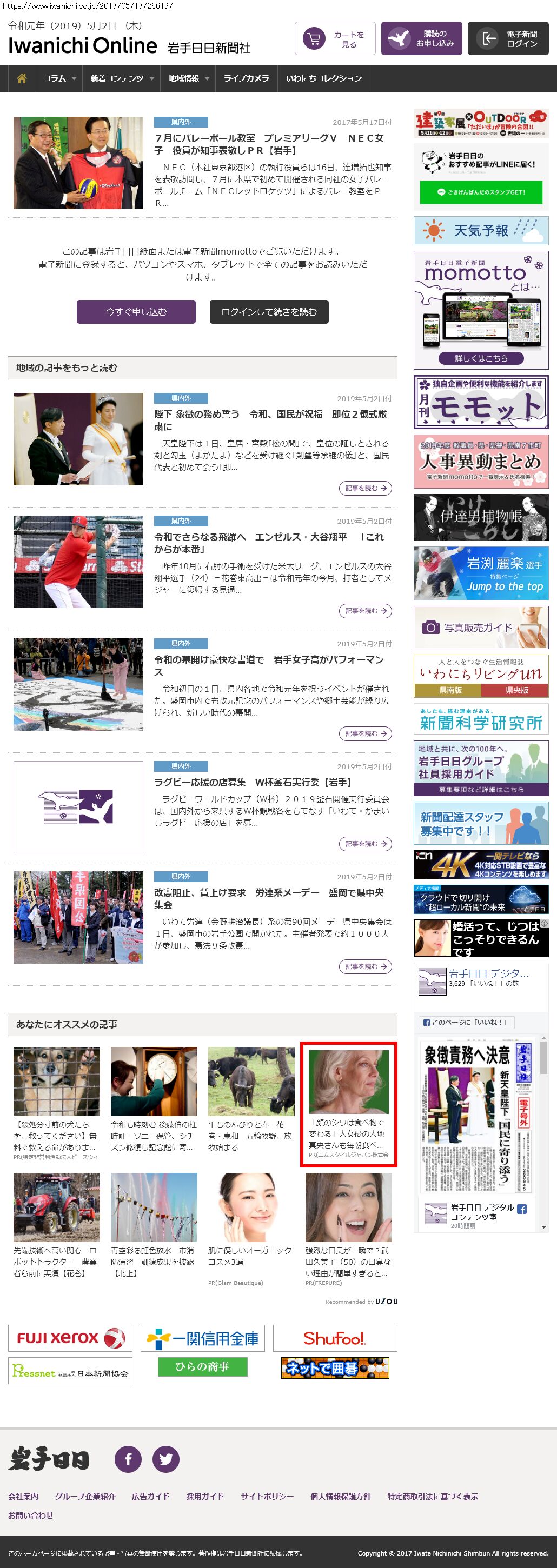Open the Twitter icon in the footer
557x1568 pixels.
(x=165, y=1459)
